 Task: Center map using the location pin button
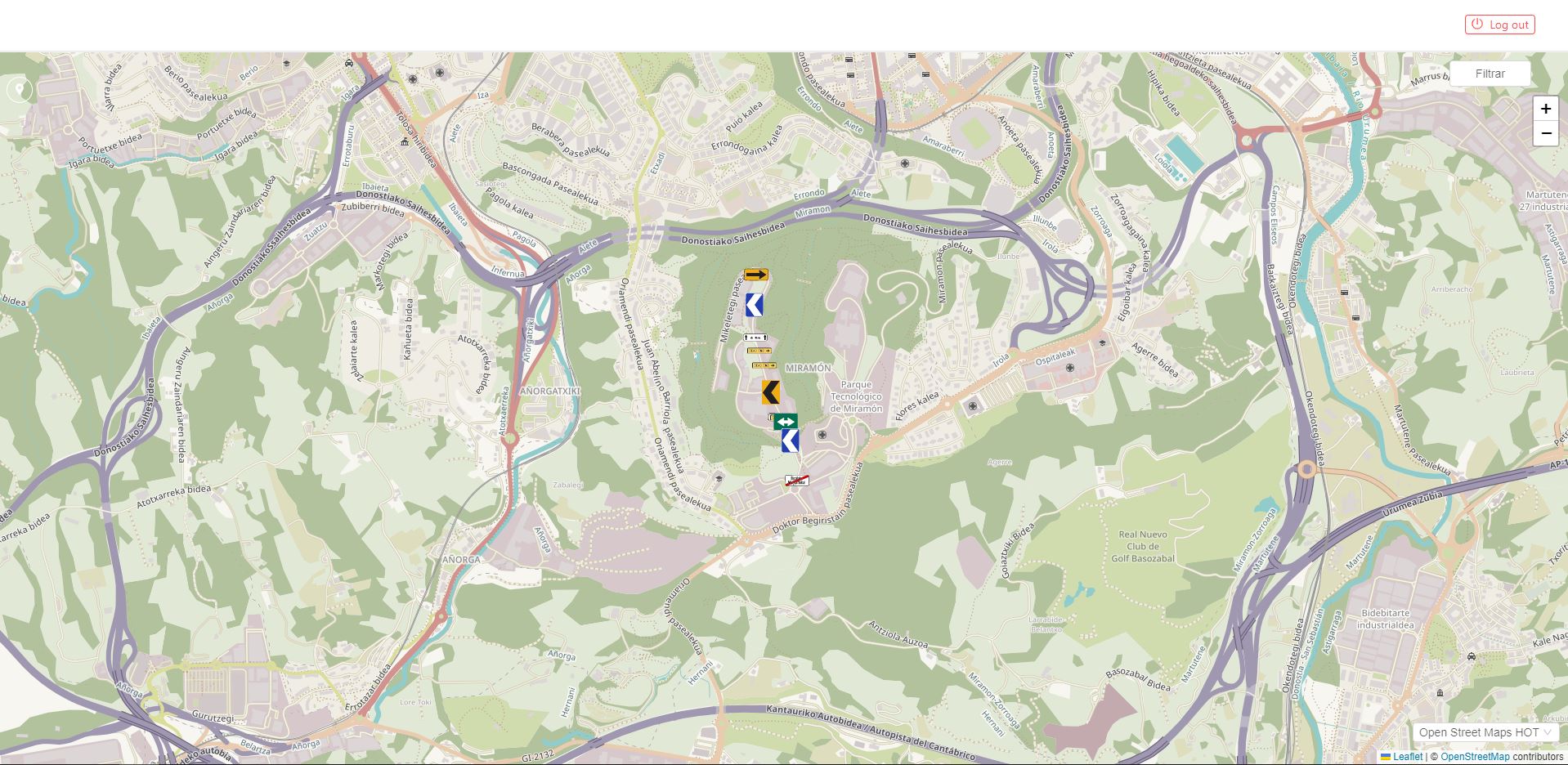(x=20, y=89)
